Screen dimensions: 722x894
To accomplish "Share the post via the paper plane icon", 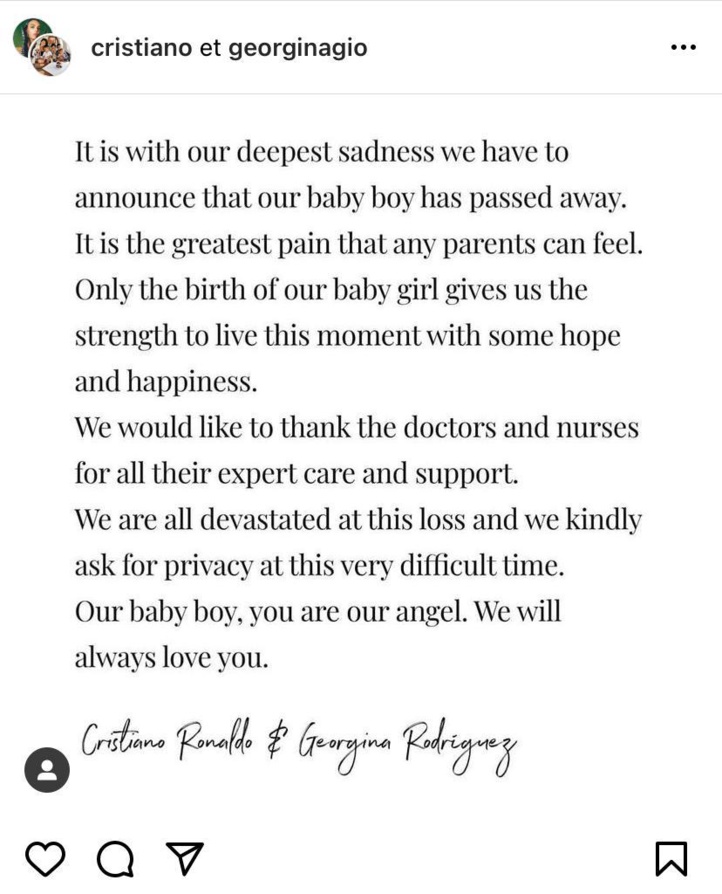I will click(x=184, y=858).
